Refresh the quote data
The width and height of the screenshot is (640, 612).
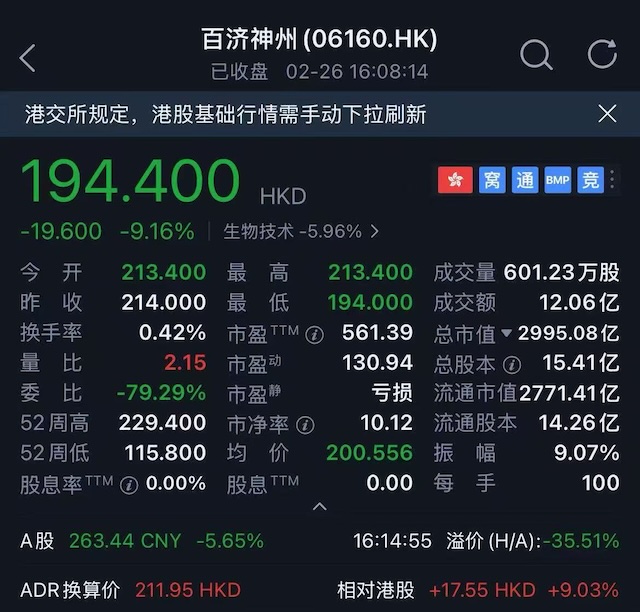click(x=602, y=55)
